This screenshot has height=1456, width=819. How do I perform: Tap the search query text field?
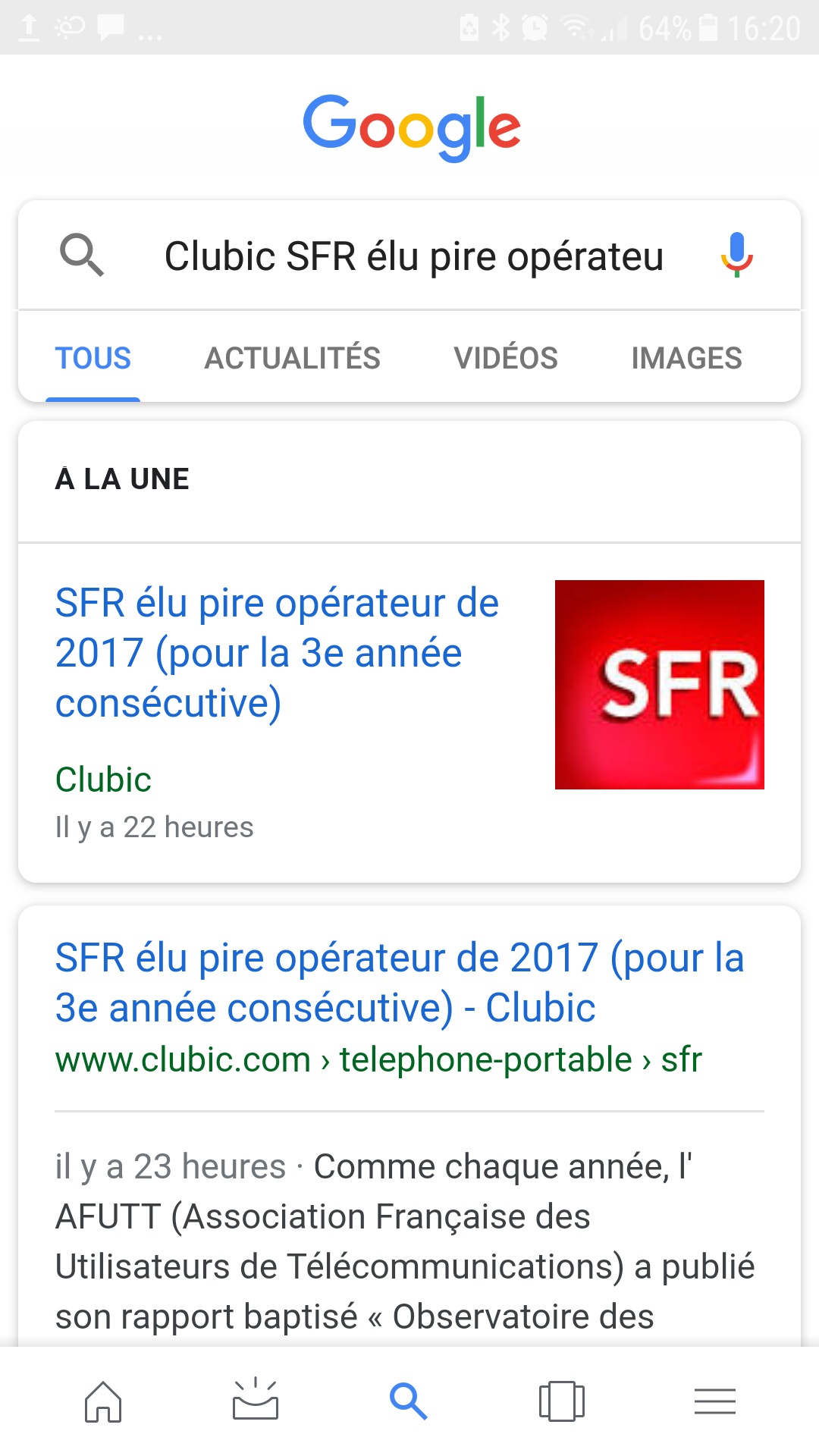pos(413,256)
